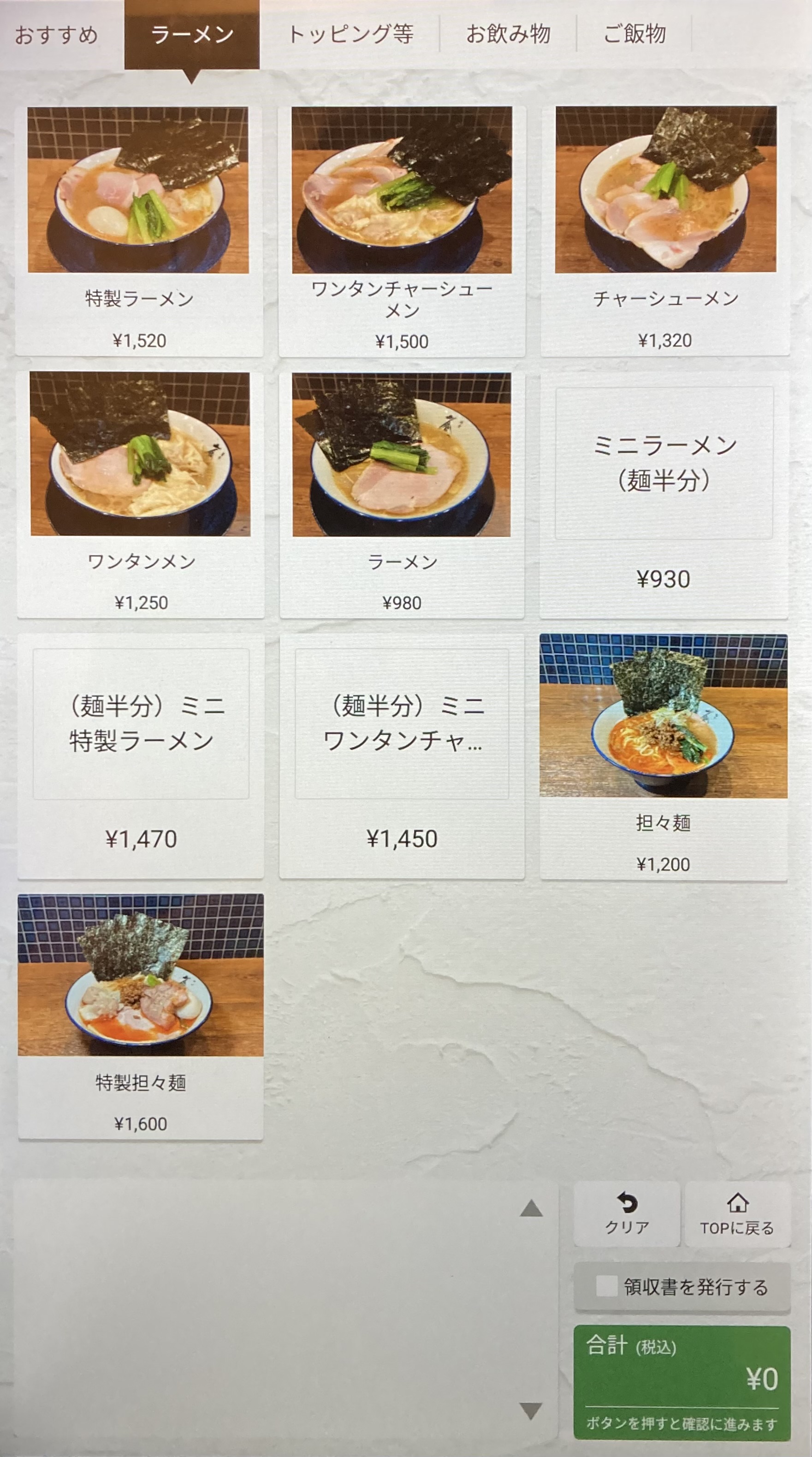Select ミニラーメン(麺半分) for ¥930
This screenshot has height=1457, width=812.
click(x=664, y=494)
